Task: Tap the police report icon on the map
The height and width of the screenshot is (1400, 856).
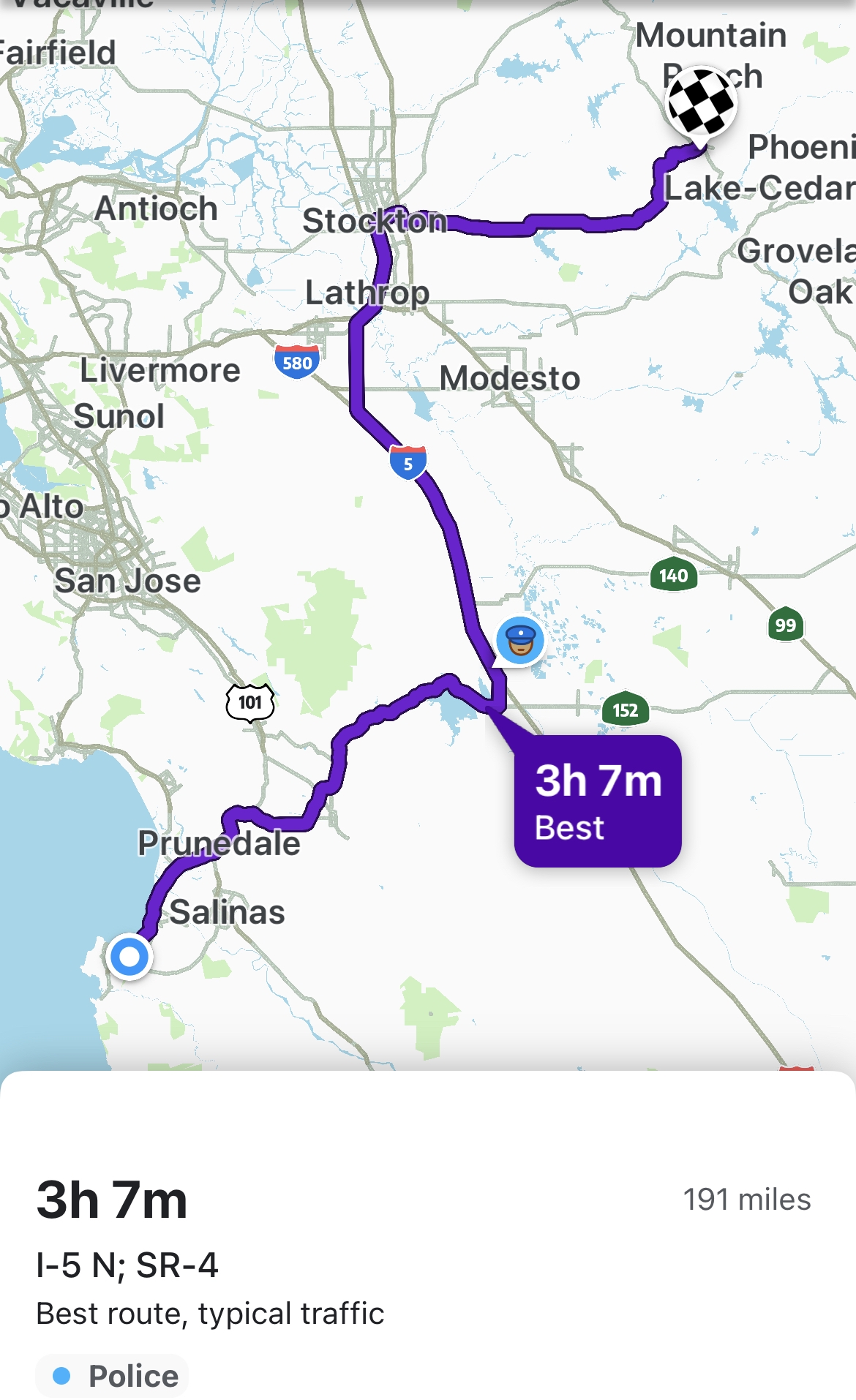Action: pos(520,640)
